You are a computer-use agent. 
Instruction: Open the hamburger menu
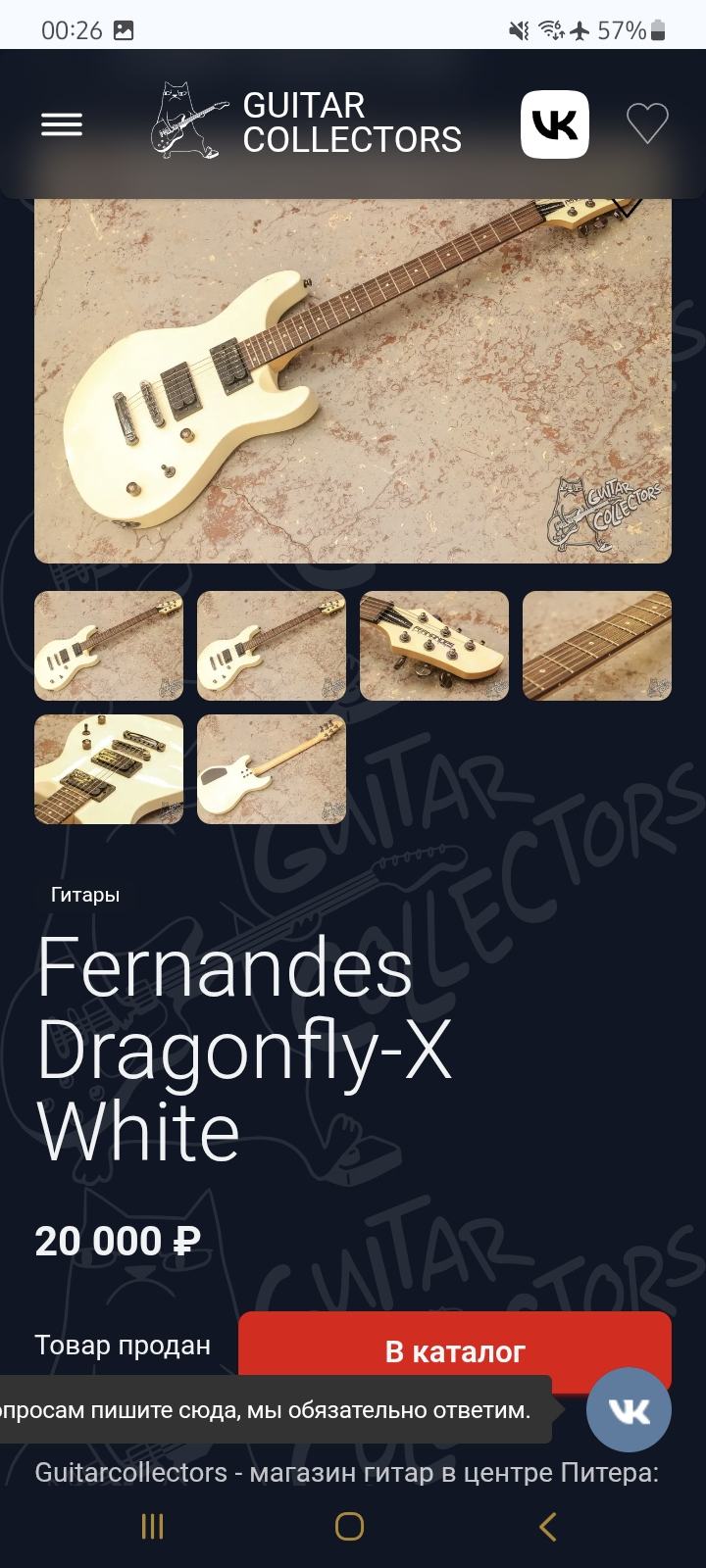[x=61, y=124]
